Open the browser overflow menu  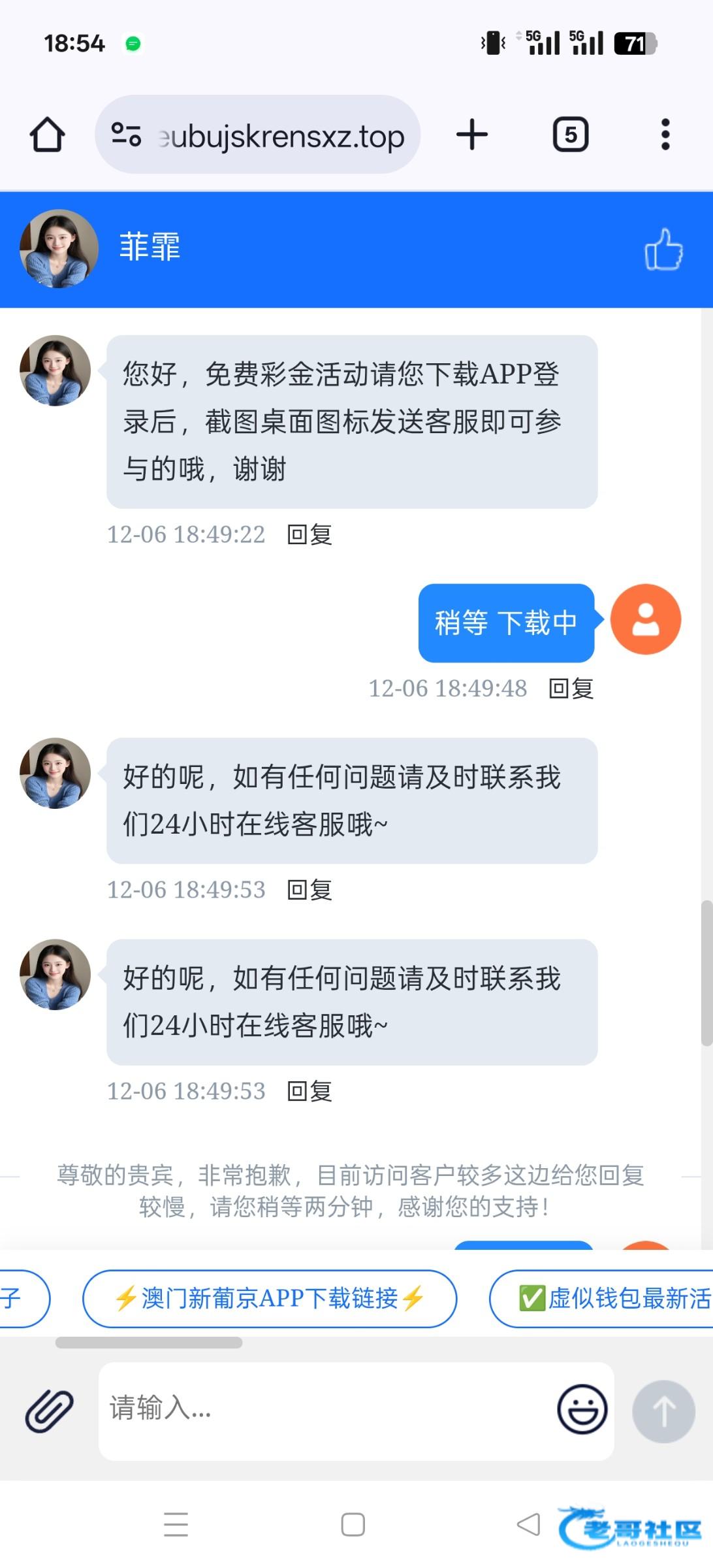[x=665, y=135]
